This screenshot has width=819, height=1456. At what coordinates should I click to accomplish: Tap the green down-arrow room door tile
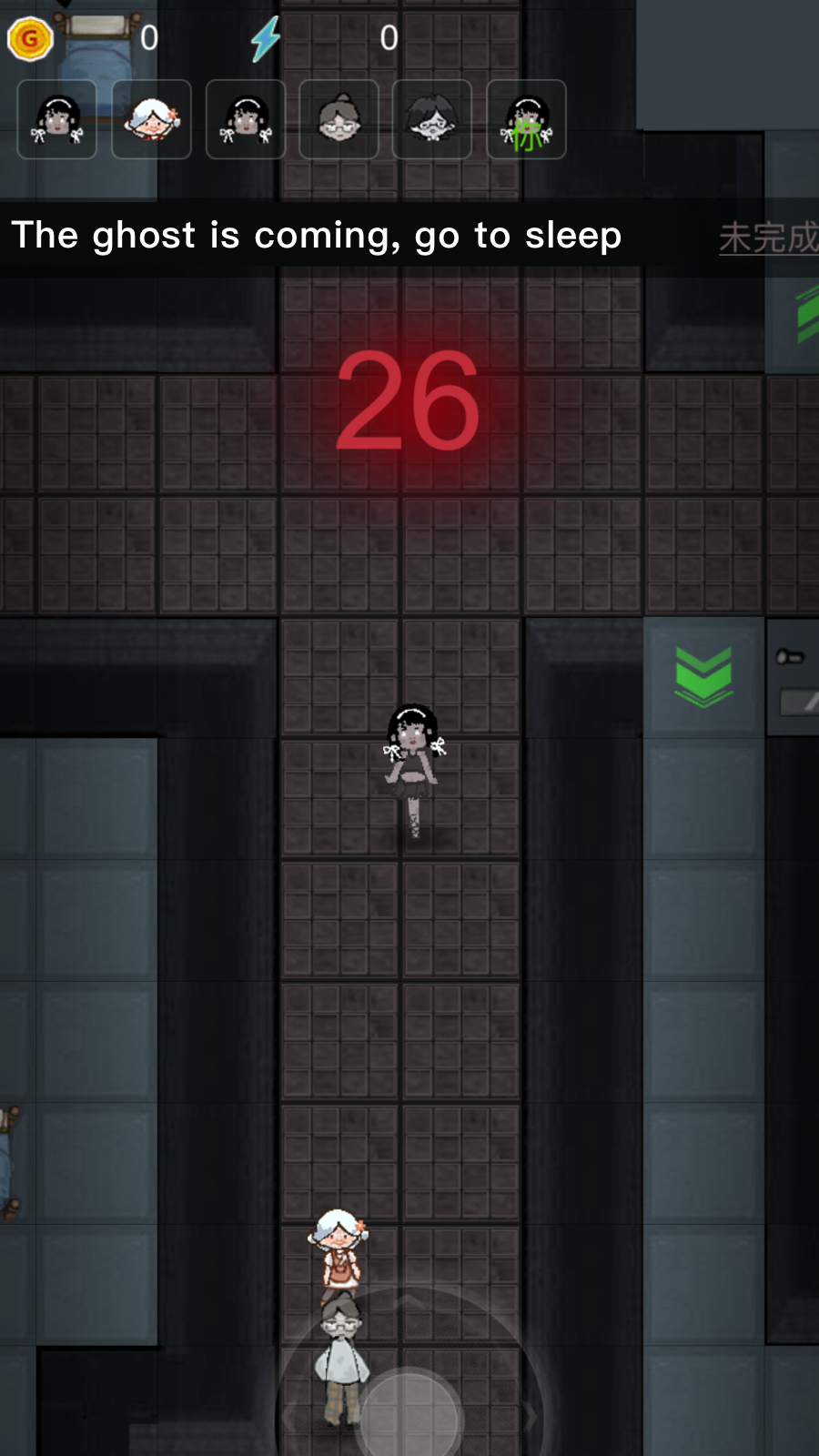(703, 676)
